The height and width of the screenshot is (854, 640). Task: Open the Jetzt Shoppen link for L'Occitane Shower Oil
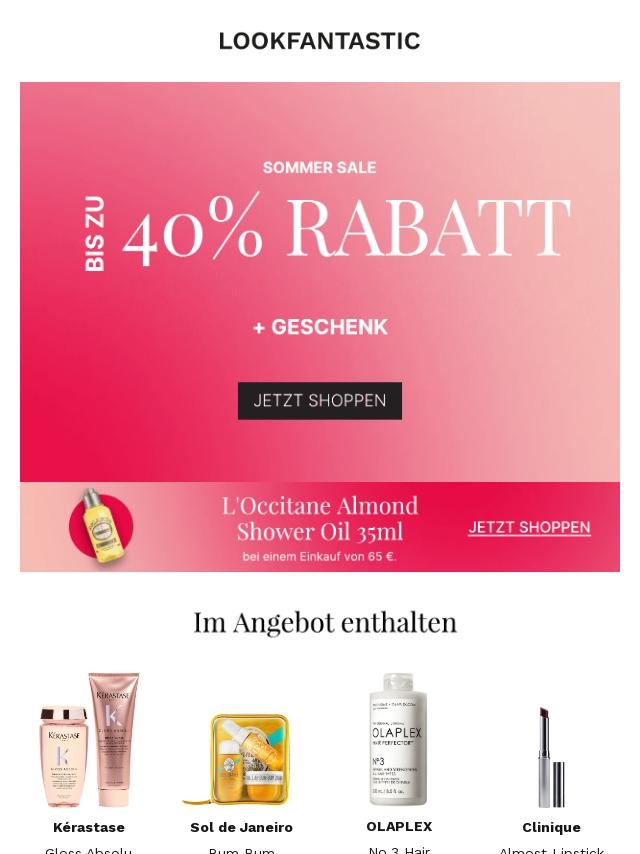point(529,527)
